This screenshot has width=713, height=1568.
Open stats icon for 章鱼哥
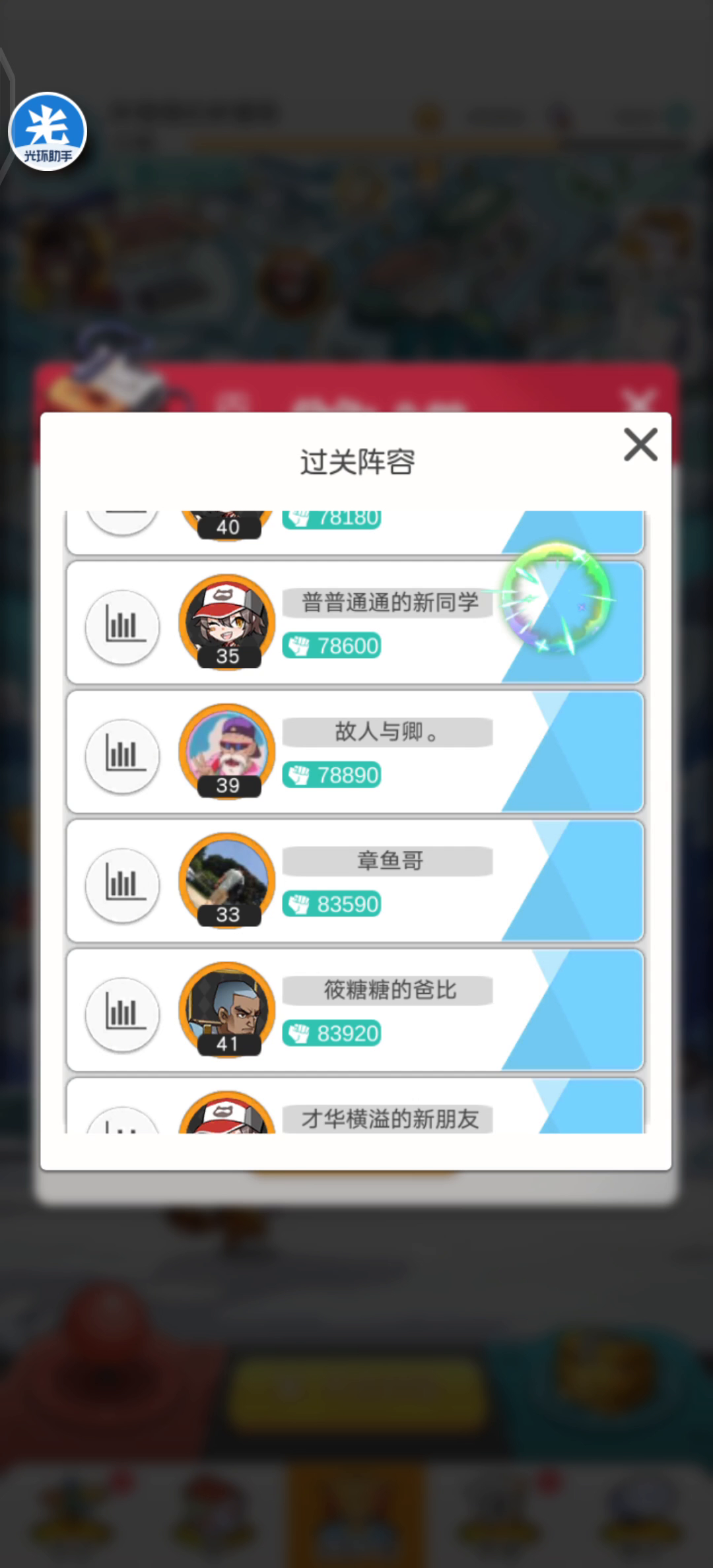click(x=122, y=884)
